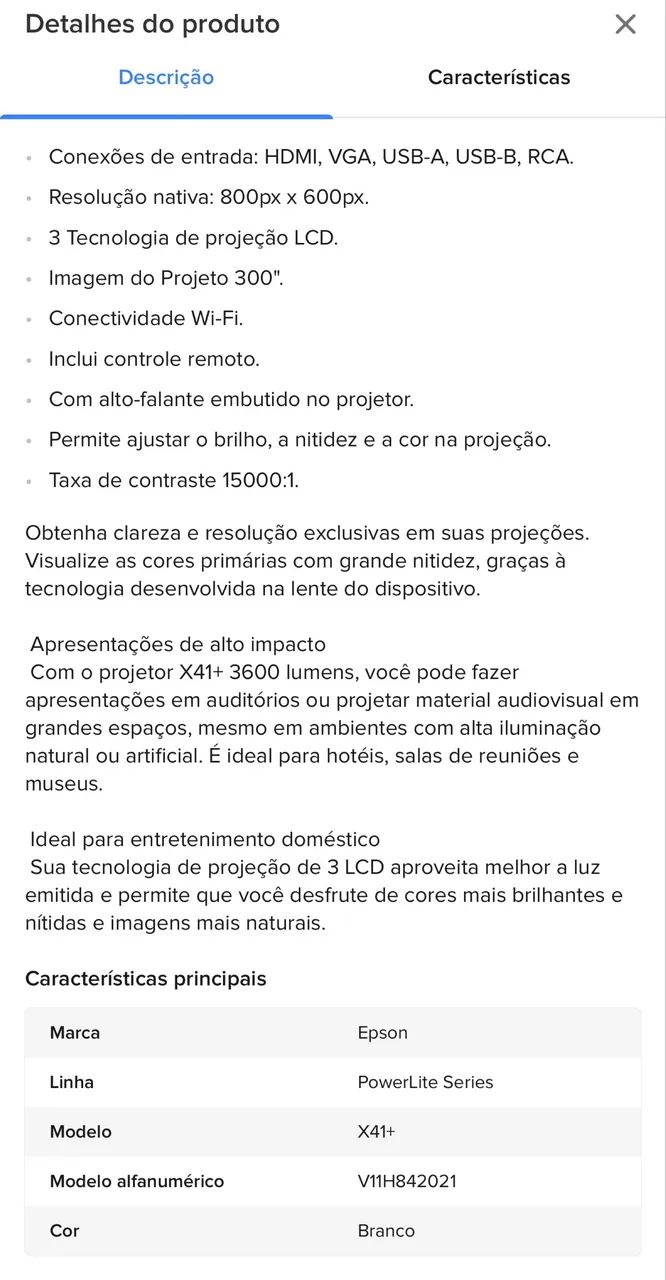Switch to the Características tab
Screen dimensions: 666x1280
tap(499, 78)
